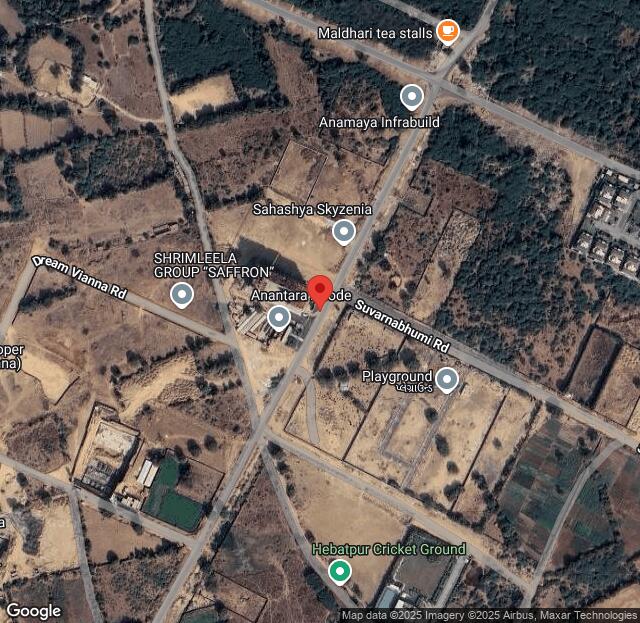Image resolution: width=640 pixels, height=623 pixels.
Task: Tap the red dropped location pin
Action: (x=320, y=291)
